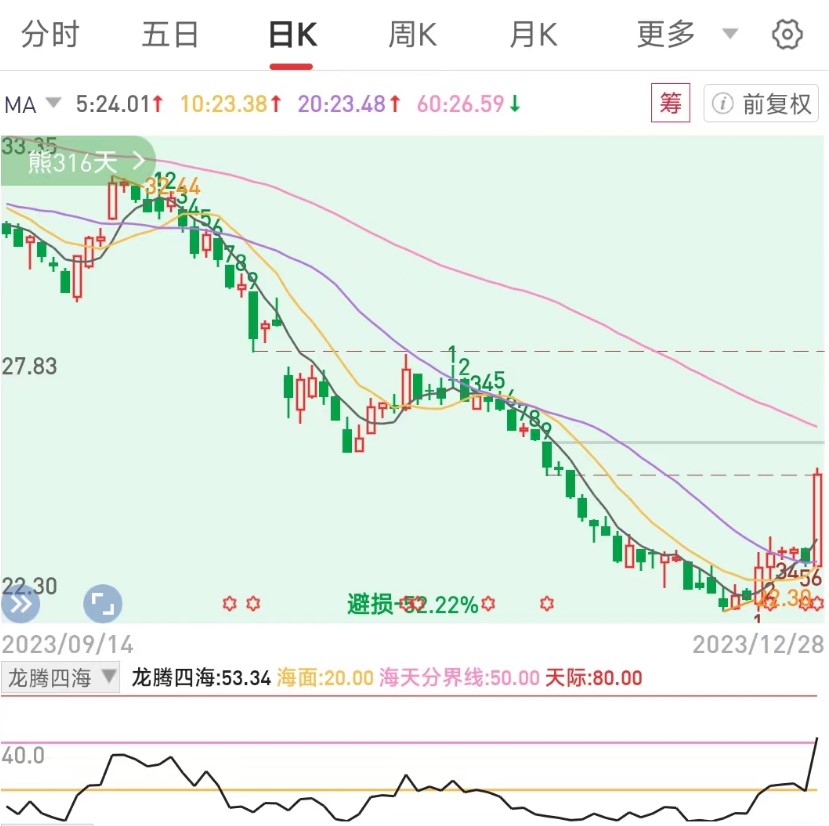The width and height of the screenshot is (829, 826).
Task: Open the 熊316天 label
Action: 80,161
